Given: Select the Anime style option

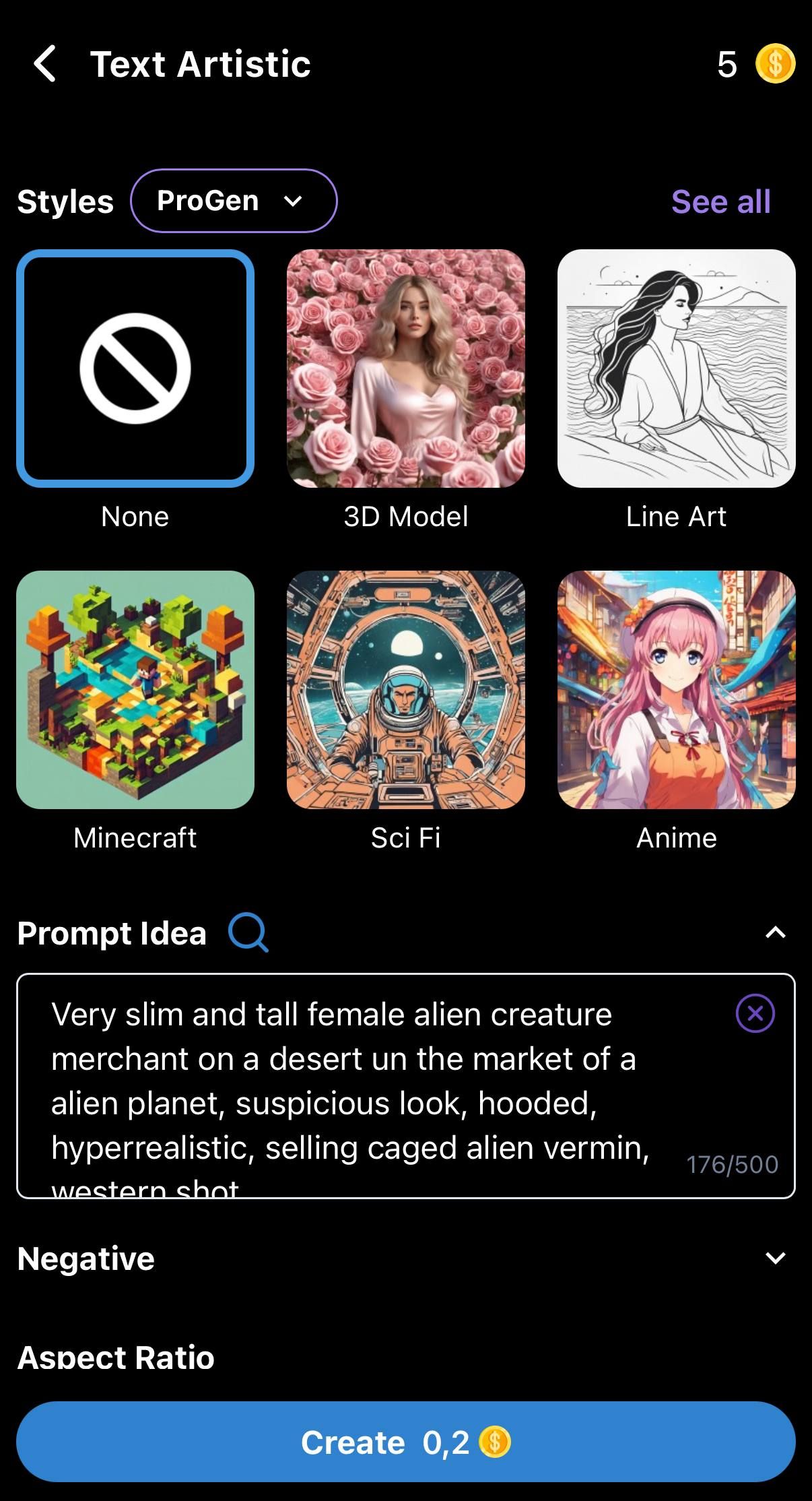Looking at the screenshot, I should click(676, 690).
